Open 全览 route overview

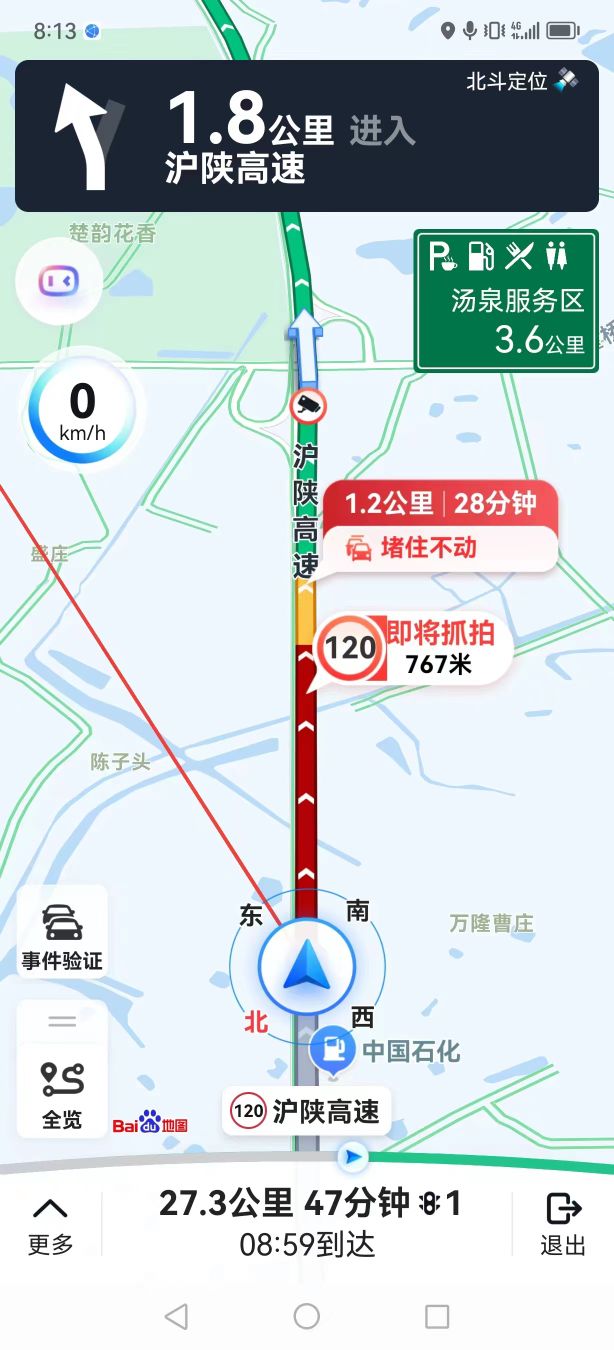click(x=62, y=1093)
